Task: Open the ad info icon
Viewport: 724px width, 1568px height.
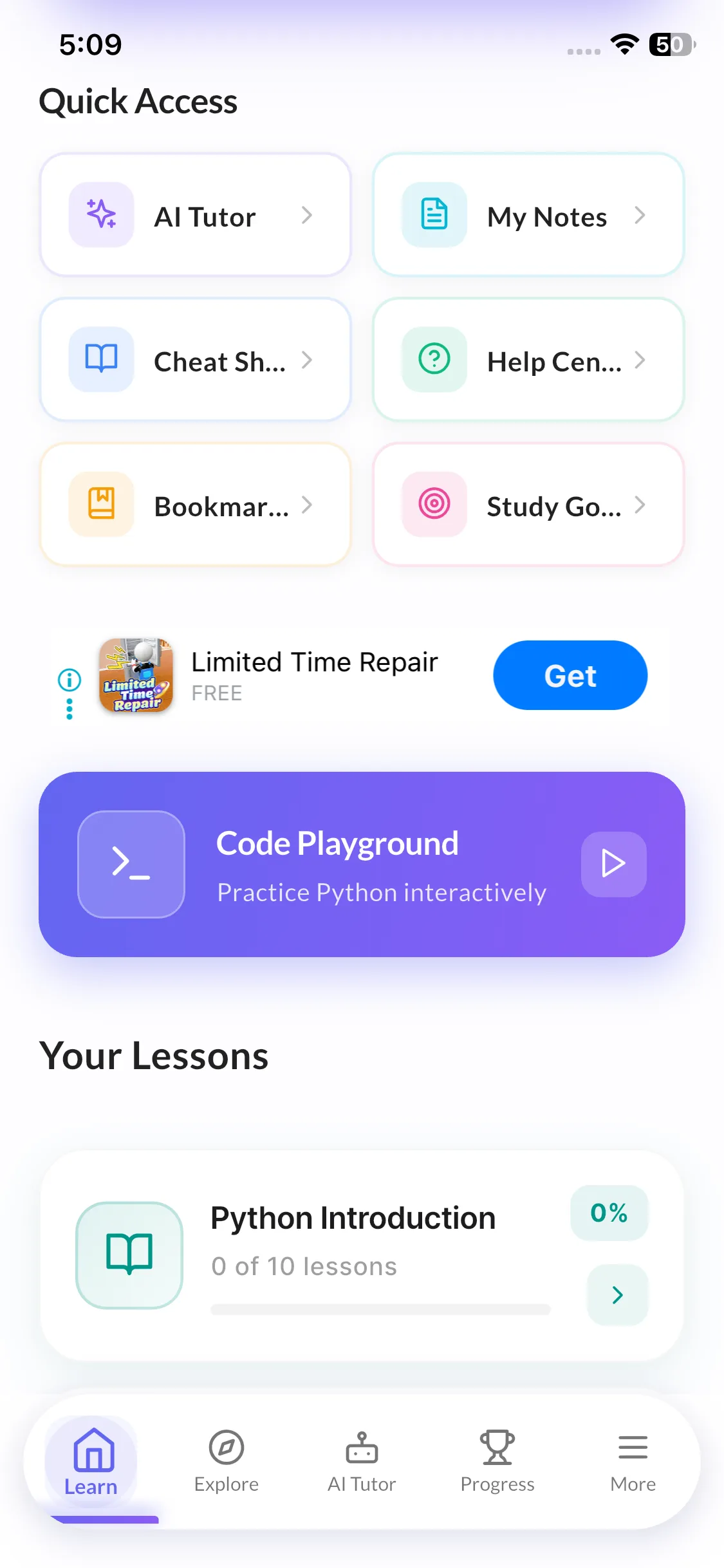Action: 70,679
